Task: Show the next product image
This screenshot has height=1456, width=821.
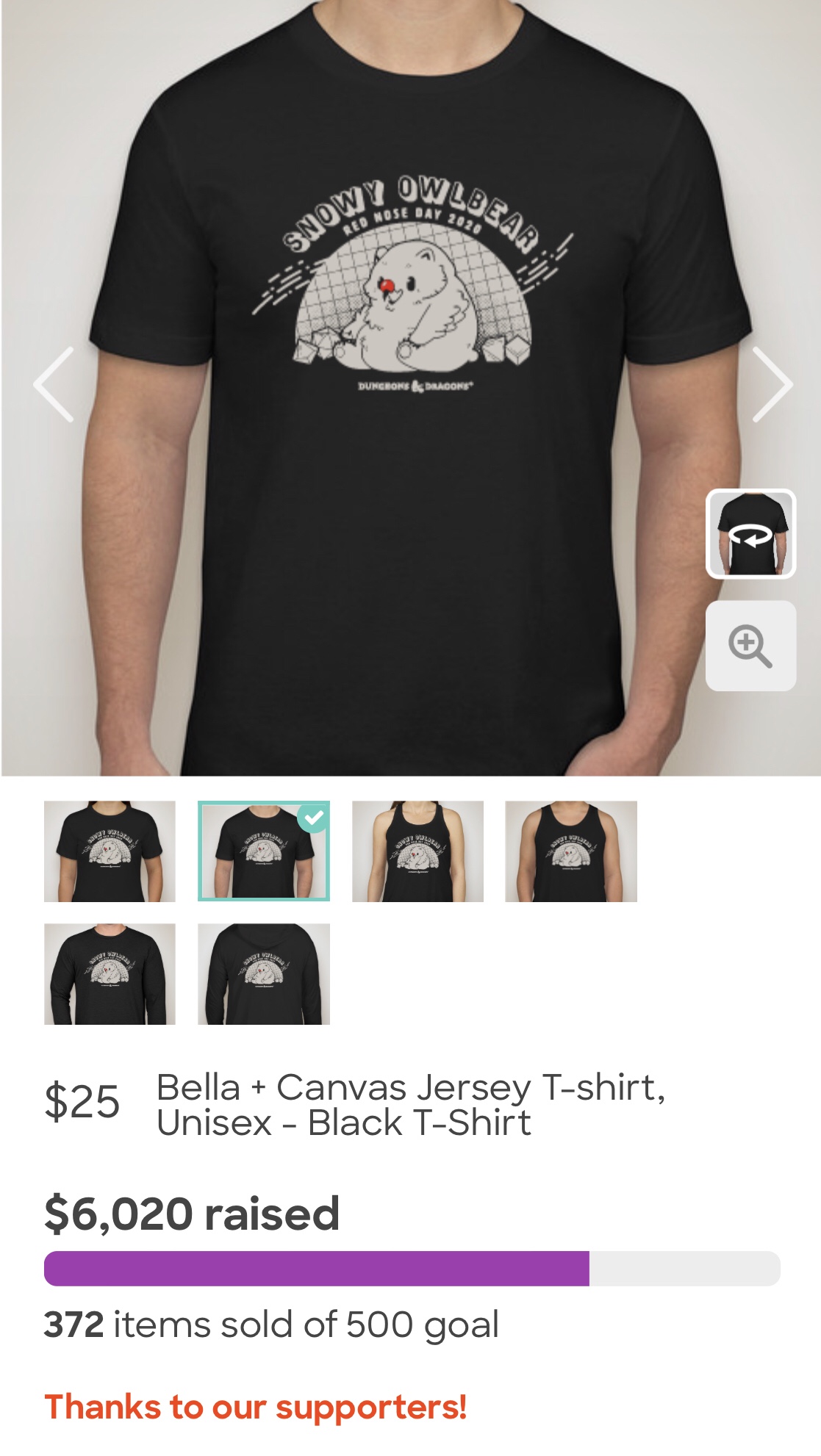Action: tap(772, 384)
